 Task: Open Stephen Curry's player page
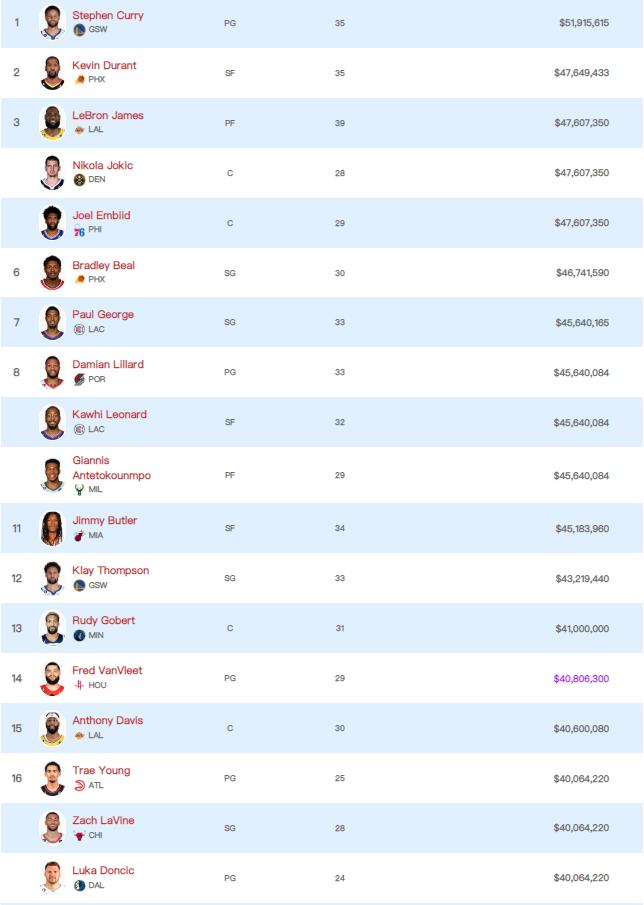coord(107,15)
